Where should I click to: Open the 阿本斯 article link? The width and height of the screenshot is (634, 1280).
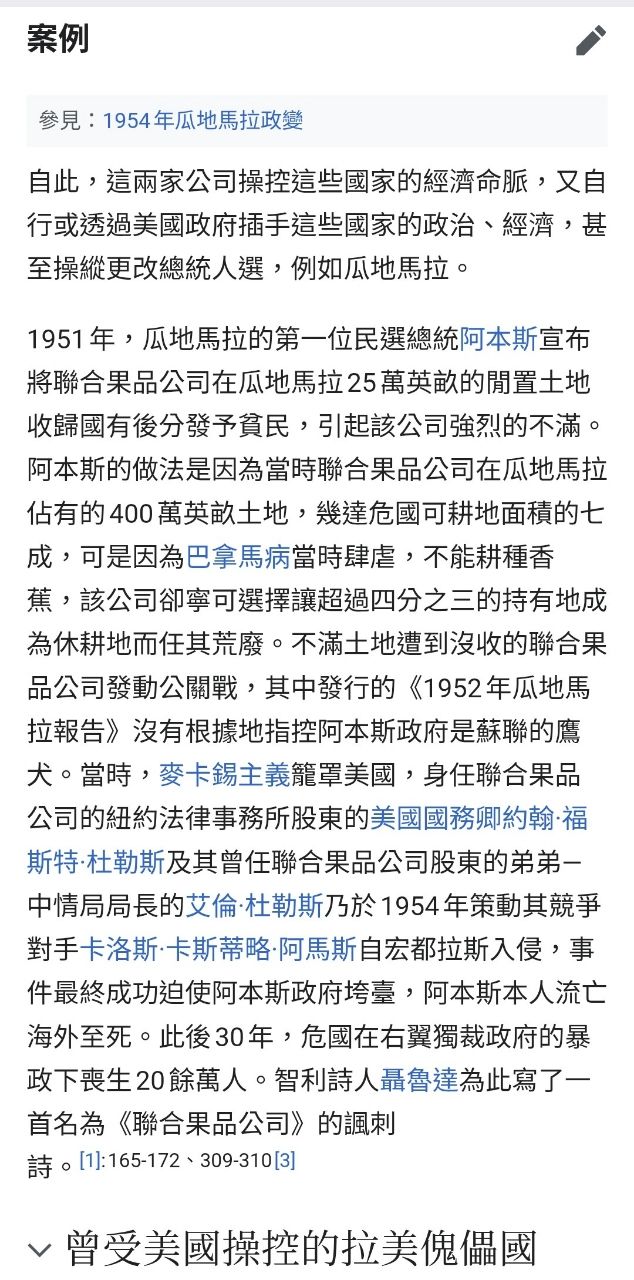pyautogui.click(x=498, y=340)
